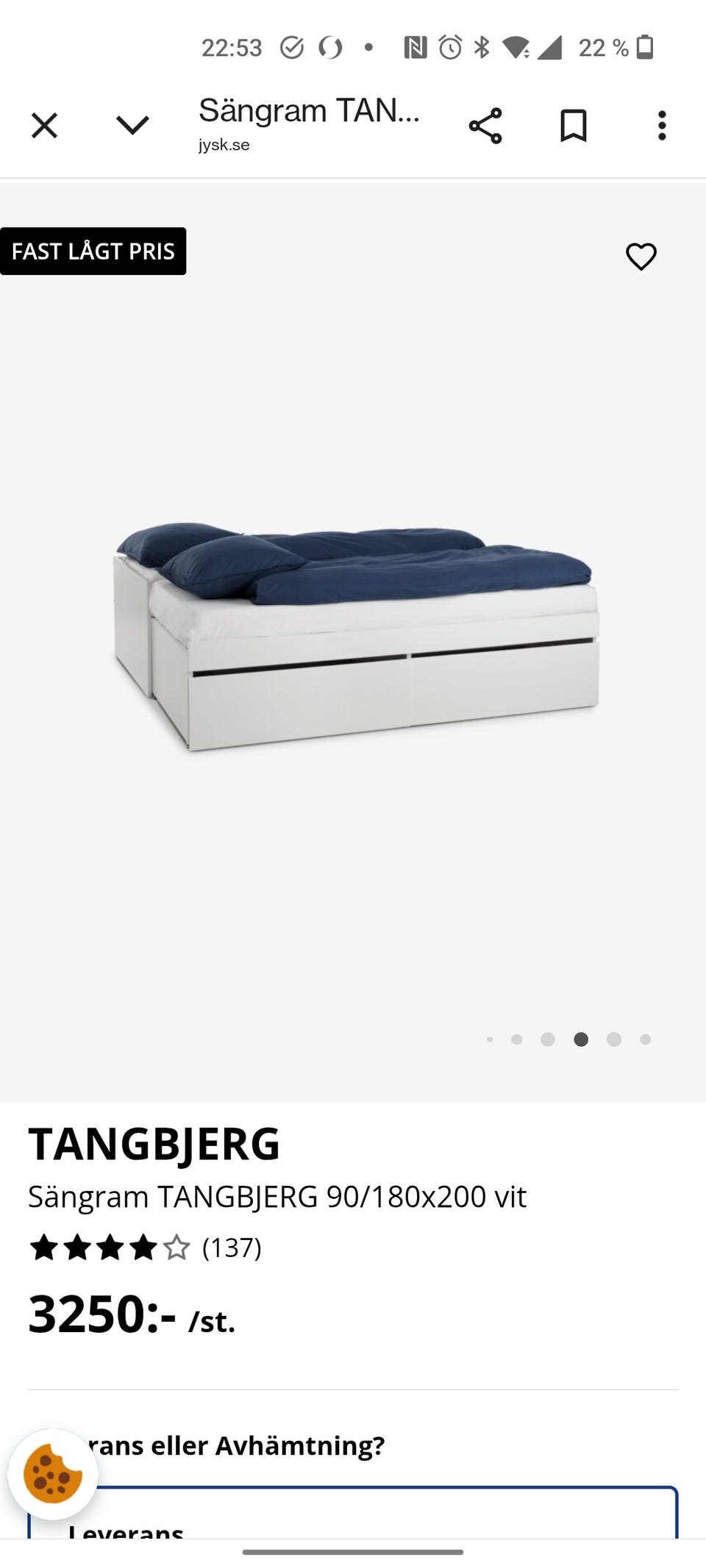Expand the page info dropdown chevron

(132, 126)
